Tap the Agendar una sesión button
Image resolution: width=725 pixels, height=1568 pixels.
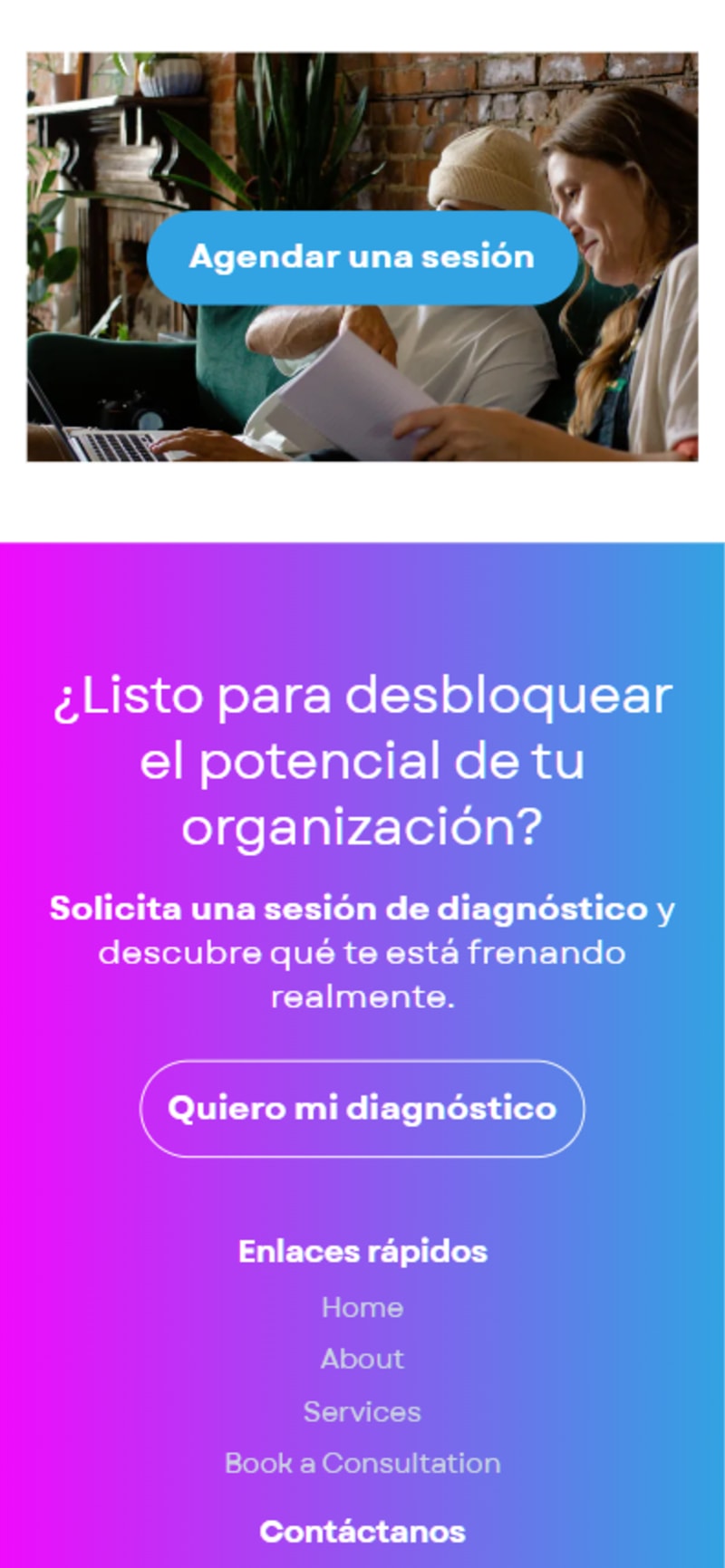(x=362, y=257)
